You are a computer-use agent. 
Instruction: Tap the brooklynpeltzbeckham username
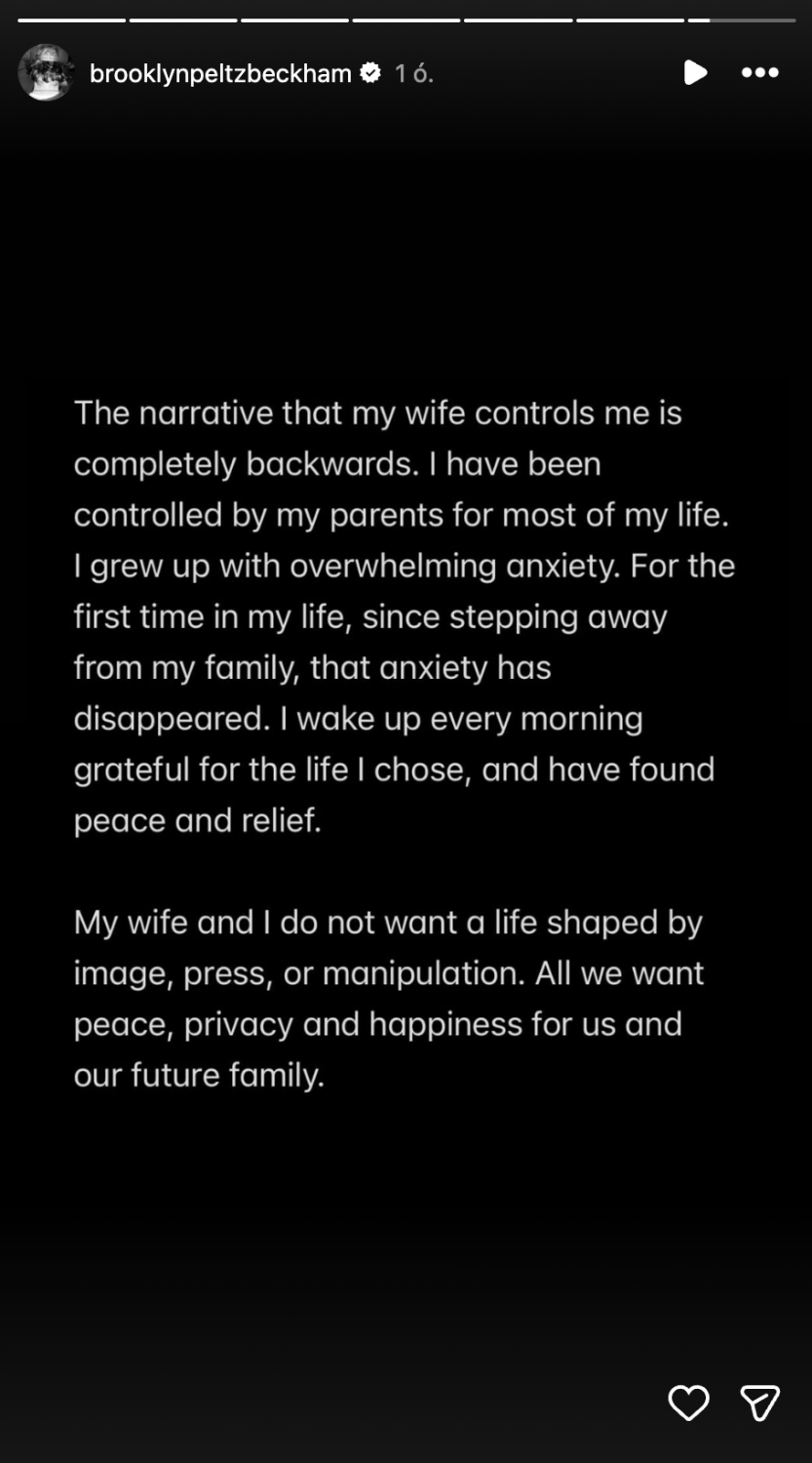pyautogui.click(x=220, y=73)
